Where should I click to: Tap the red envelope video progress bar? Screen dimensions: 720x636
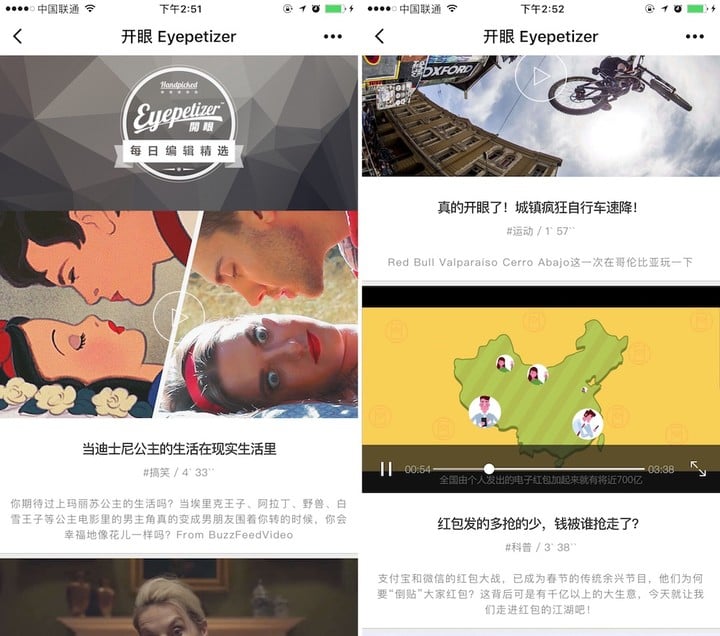(540, 469)
